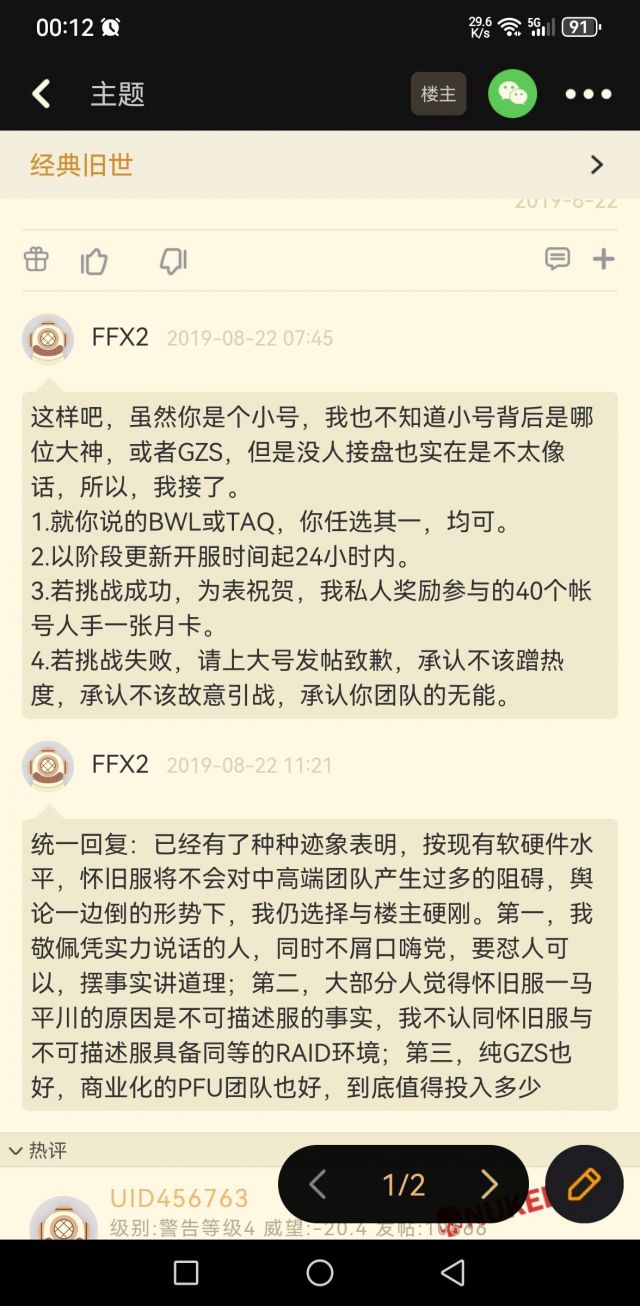640x1306 pixels.
Task: Open FFX2's avatar on the 07:45 reply
Action: coord(48,340)
